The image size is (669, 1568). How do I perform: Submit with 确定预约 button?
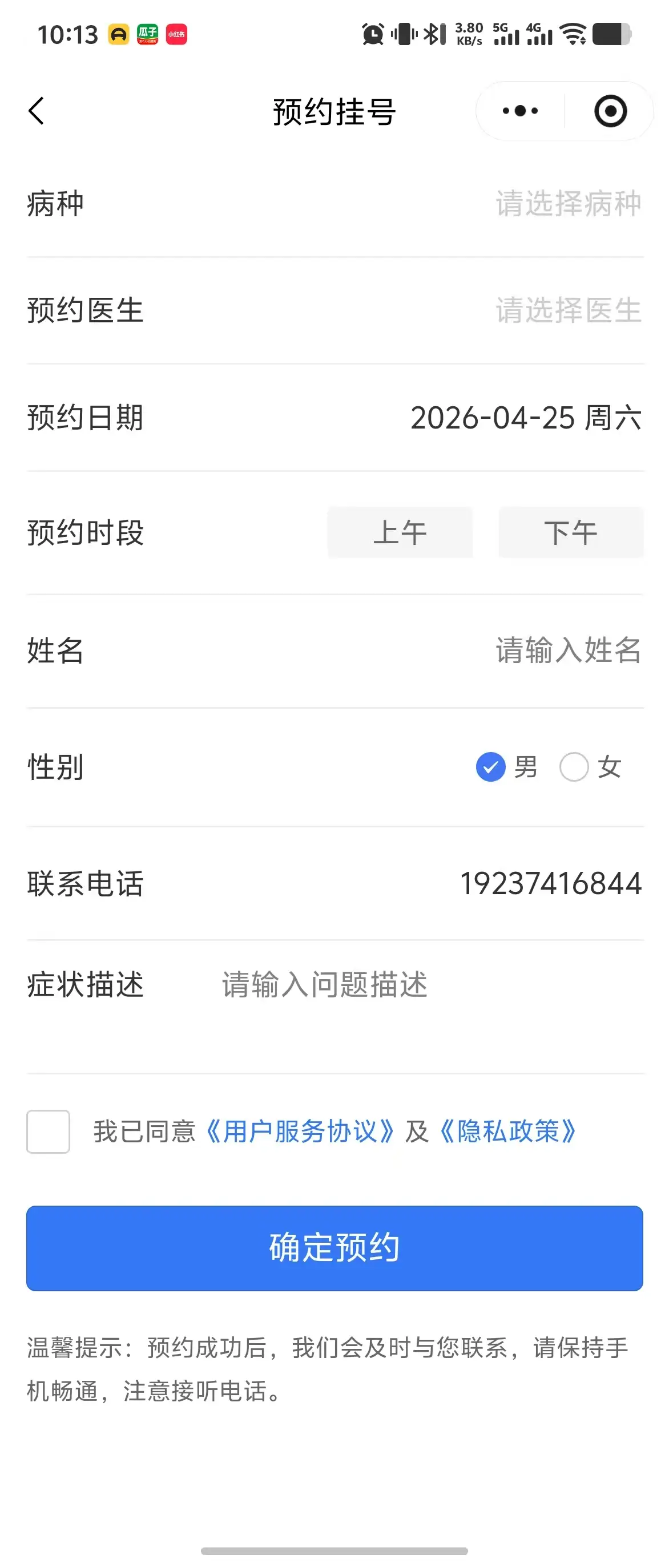[x=334, y=1248]
